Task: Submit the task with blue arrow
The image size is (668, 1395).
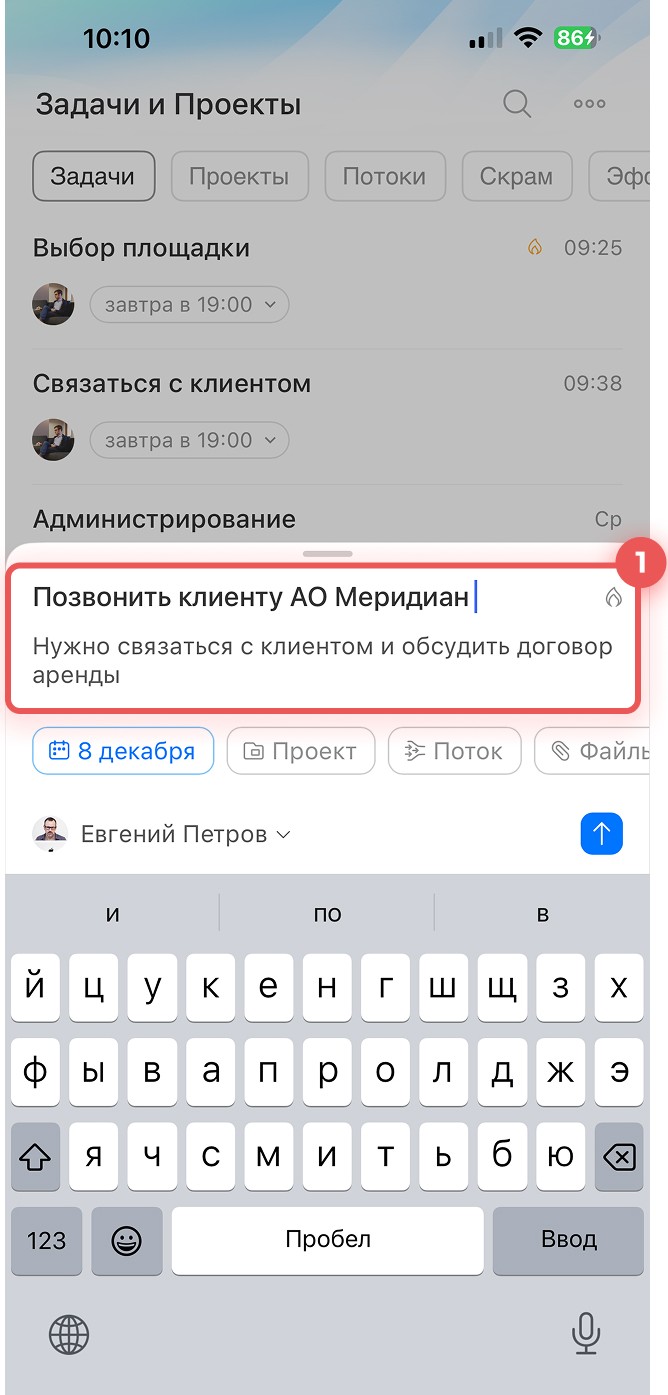Action: 601,833
